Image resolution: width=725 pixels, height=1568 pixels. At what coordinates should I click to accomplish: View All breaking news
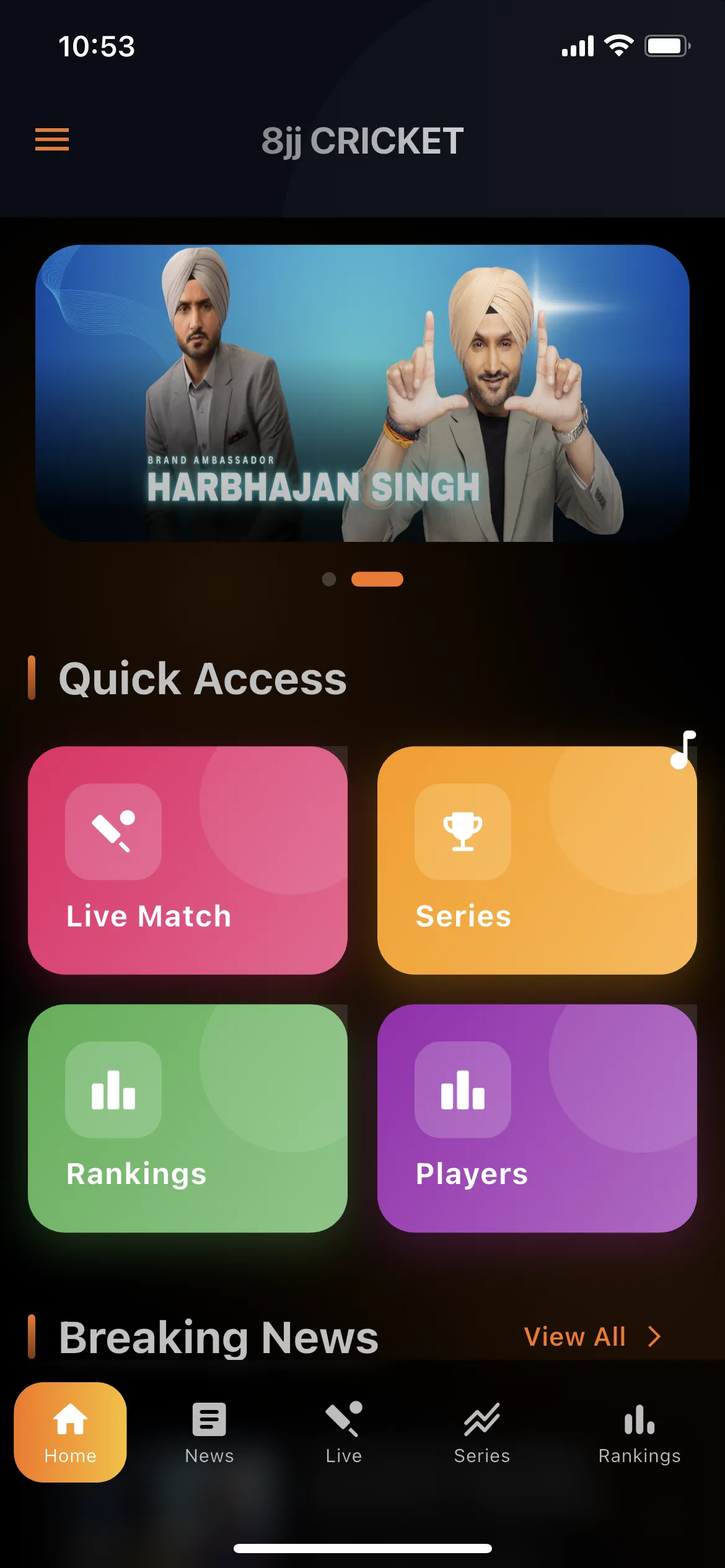click(592, 1336)
